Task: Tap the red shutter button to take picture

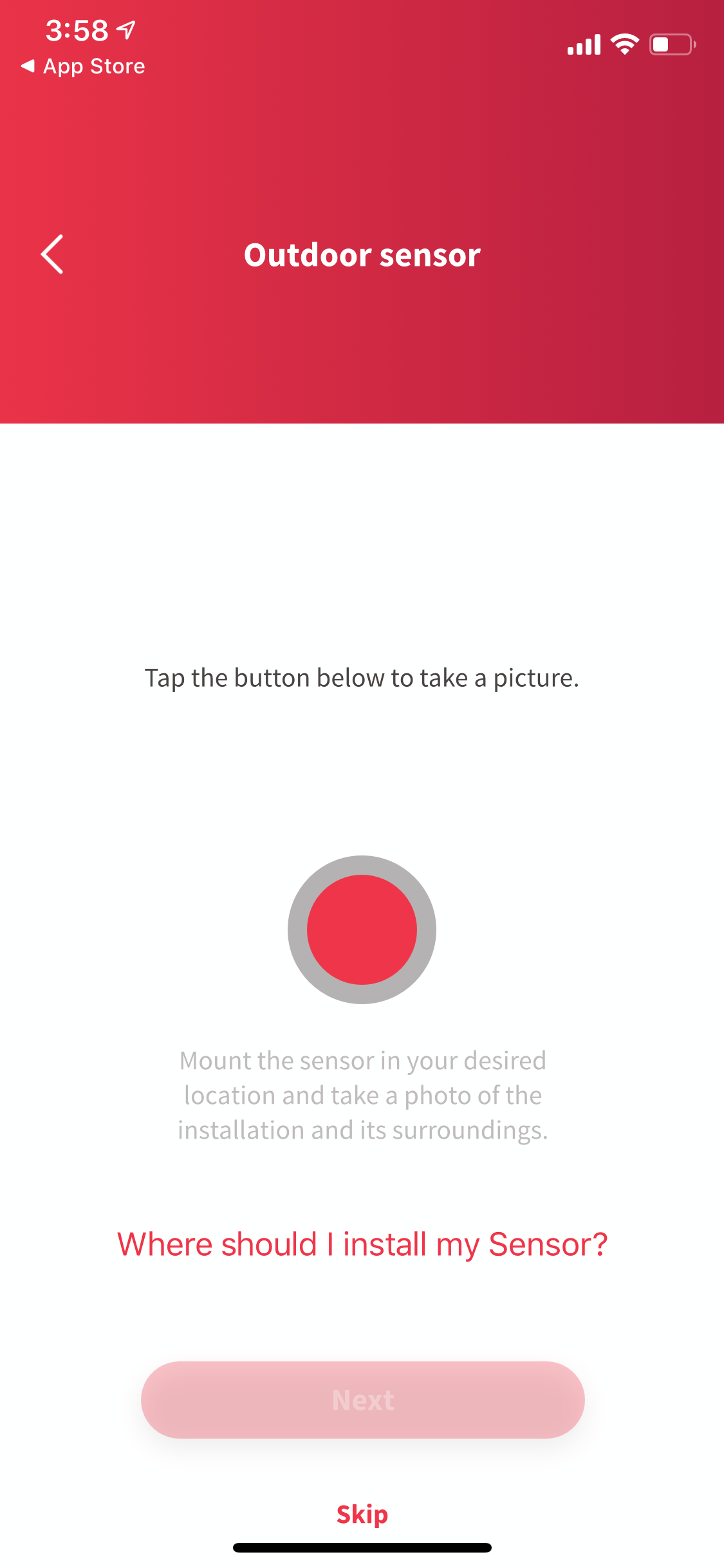Action: (362, 929)
